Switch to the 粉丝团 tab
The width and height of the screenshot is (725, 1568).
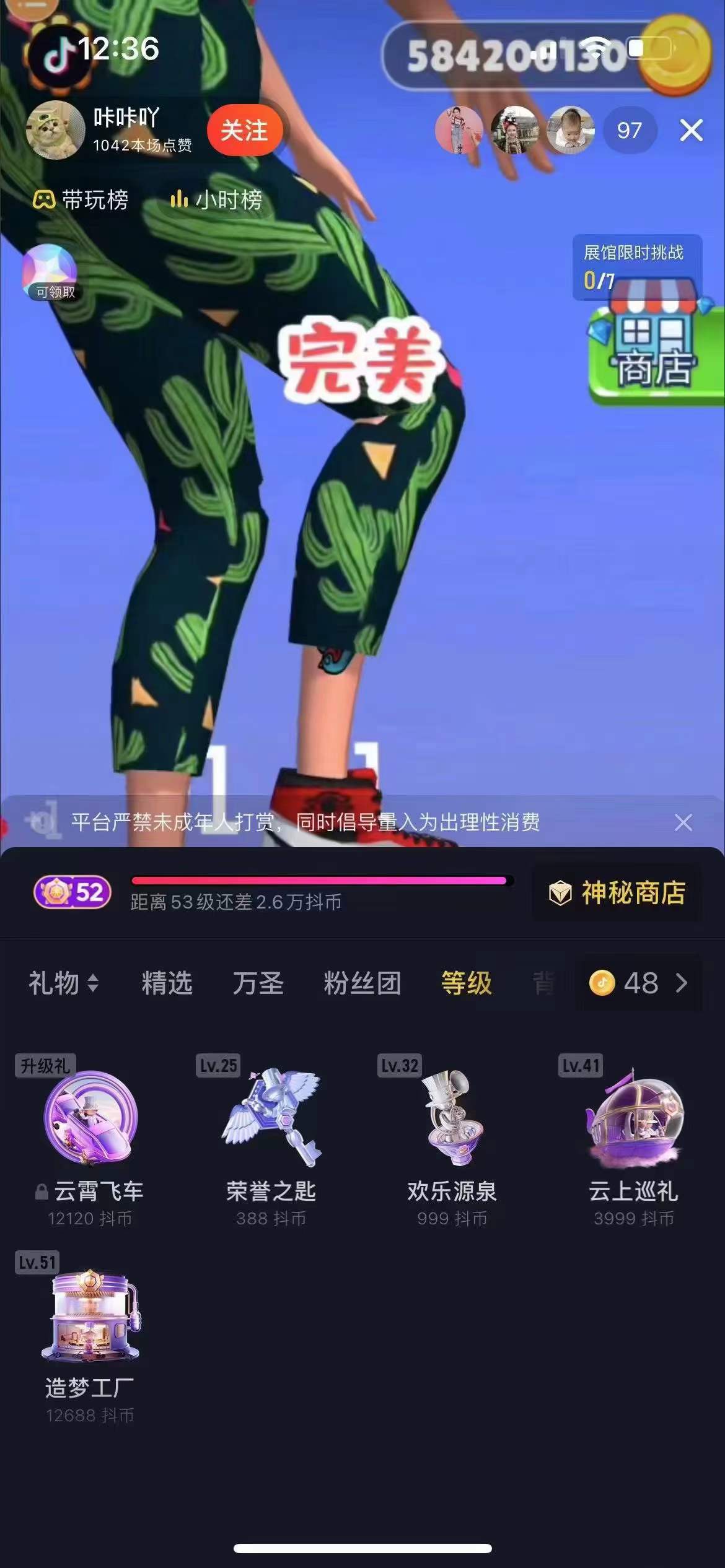pyautogui.click(x=362, y=983)
